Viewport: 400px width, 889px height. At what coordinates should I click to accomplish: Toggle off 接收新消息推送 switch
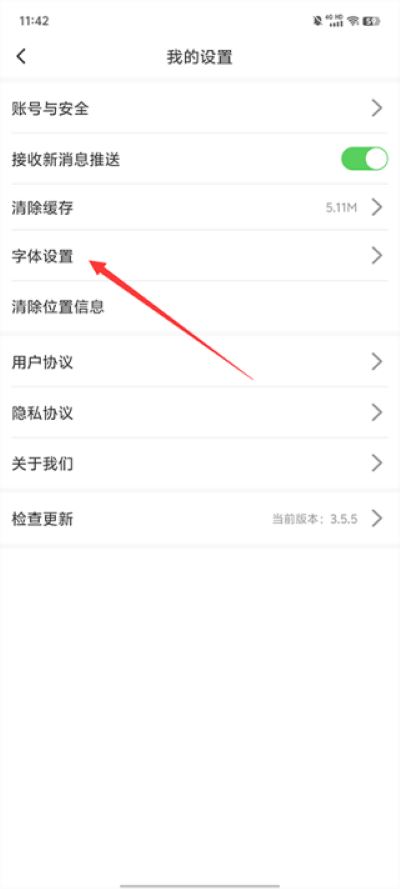pyautogui.click(x=364, y=159)
